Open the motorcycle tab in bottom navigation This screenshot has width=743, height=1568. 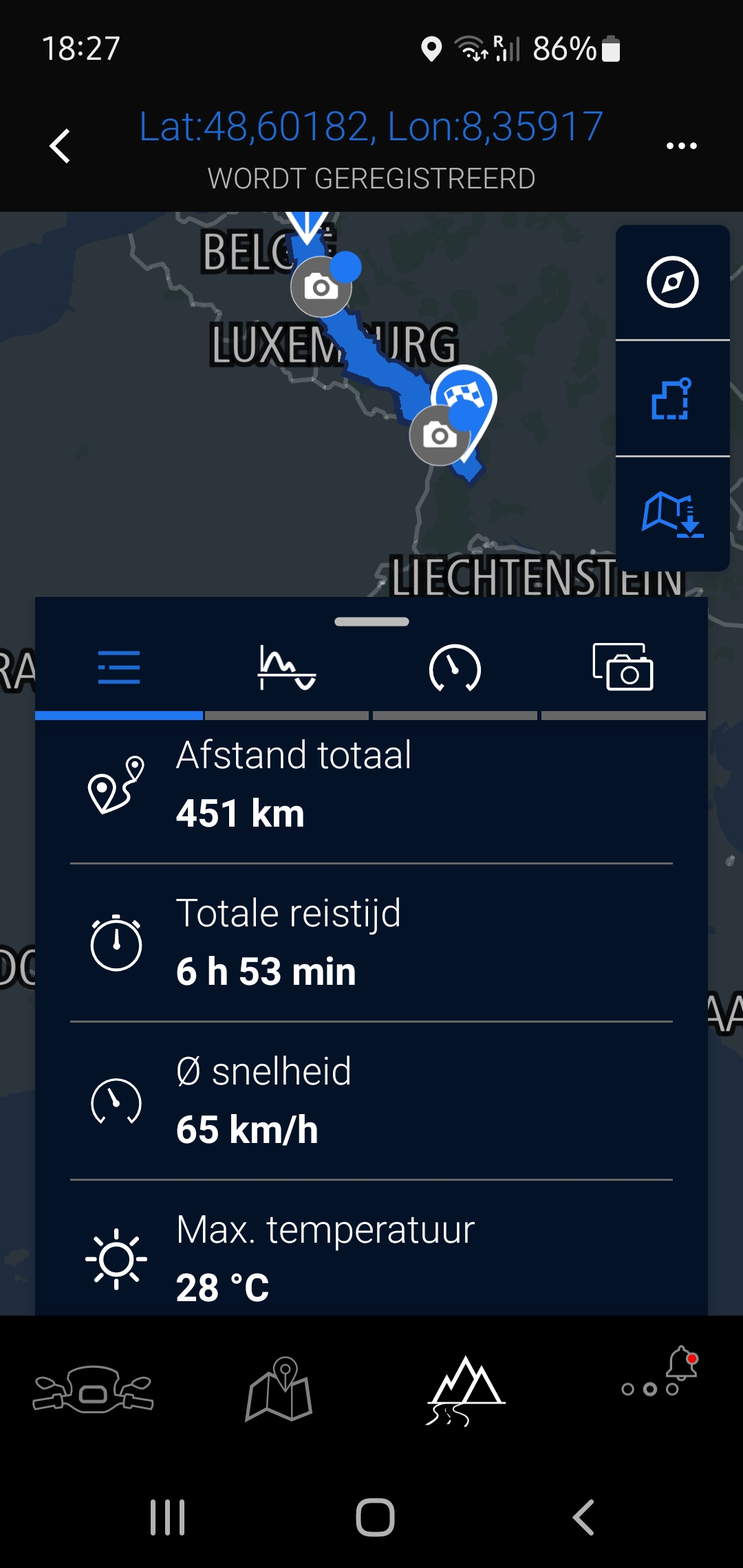pos(94,1389)
